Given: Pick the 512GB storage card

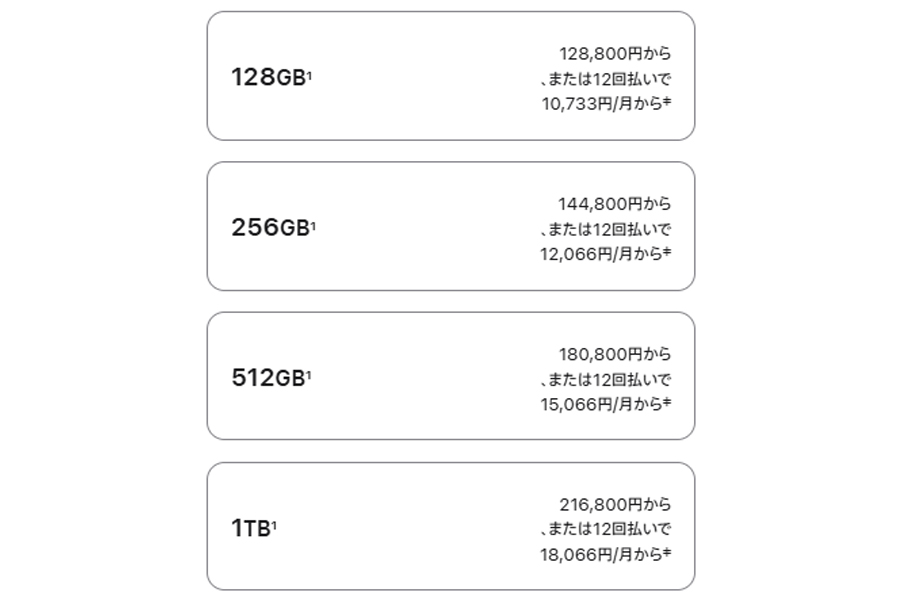Looking at the screenshot, I should click(x=450, y=376).
